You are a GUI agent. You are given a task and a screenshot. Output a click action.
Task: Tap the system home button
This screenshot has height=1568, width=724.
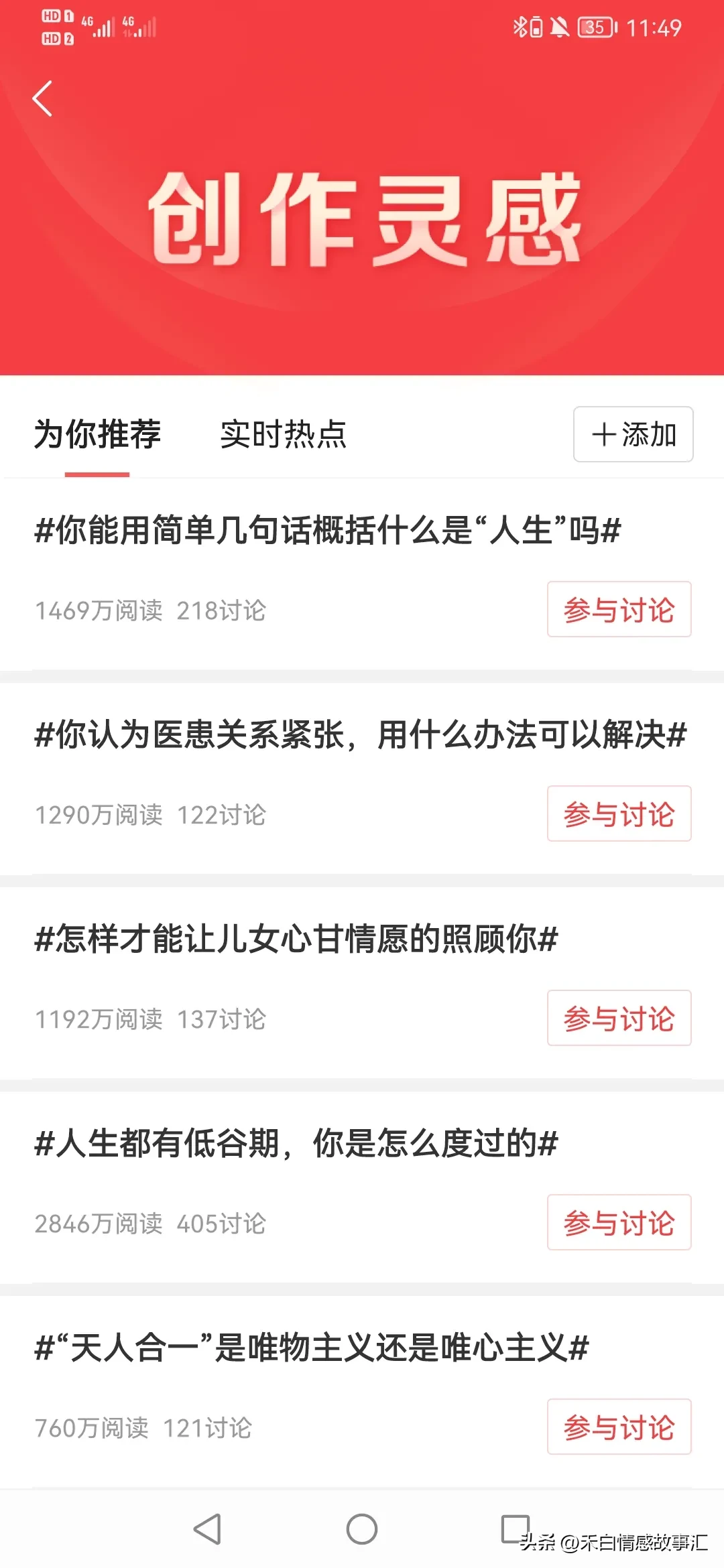point(362,1529)
